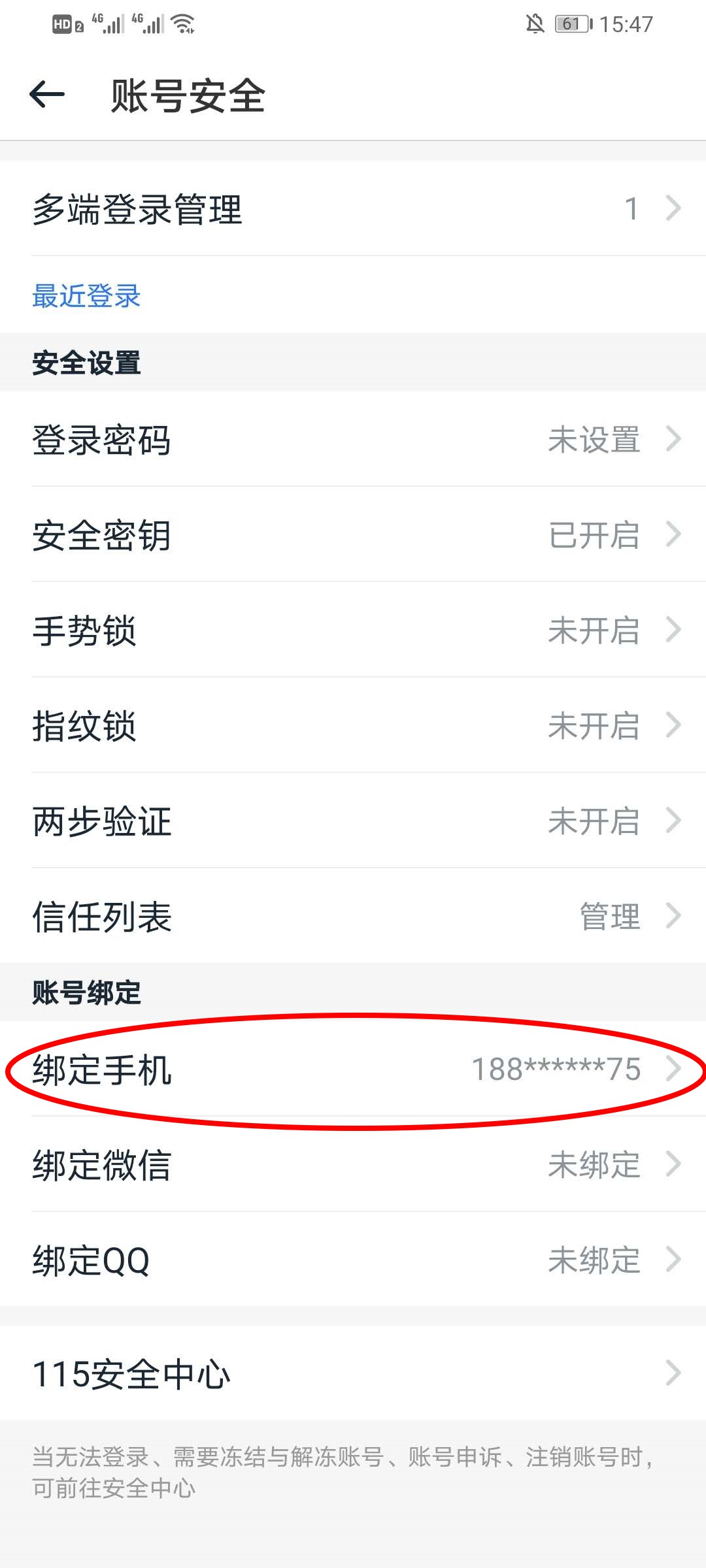Go back from 账号安全 page
The image size is (706, 1568).
pyautogui.click(x=47, y=95)
